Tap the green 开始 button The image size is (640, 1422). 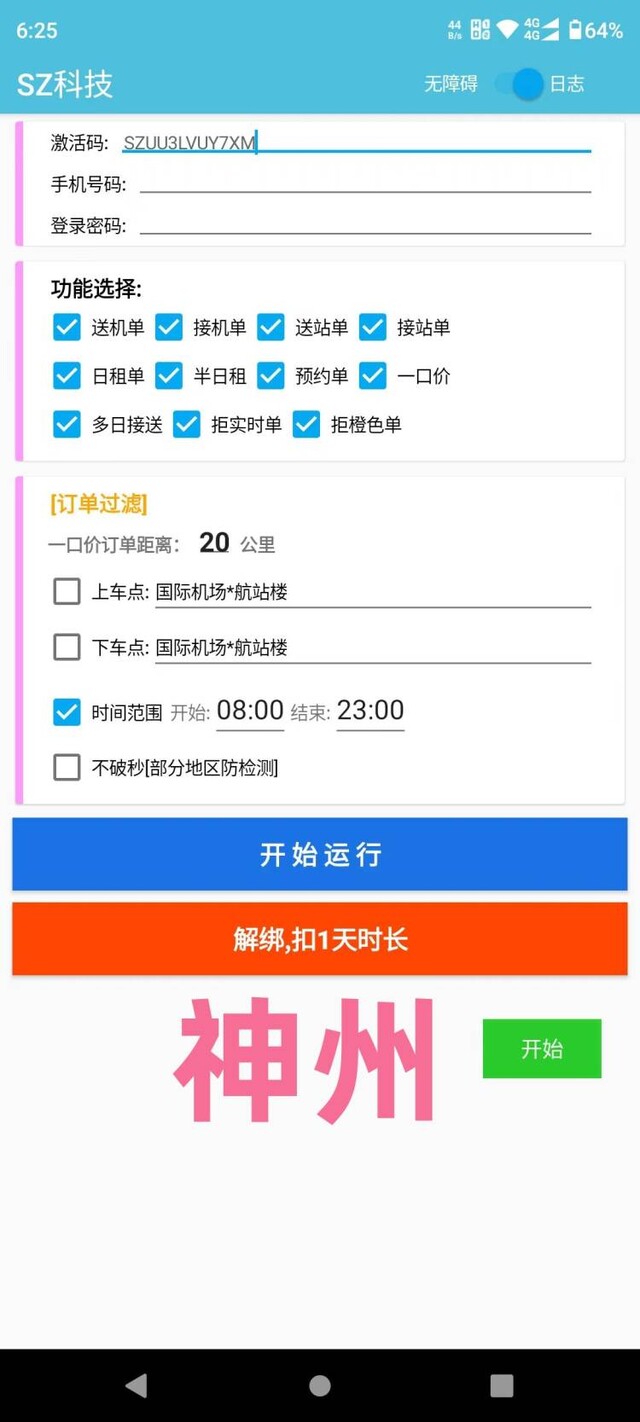click(x=542, y=1049)
